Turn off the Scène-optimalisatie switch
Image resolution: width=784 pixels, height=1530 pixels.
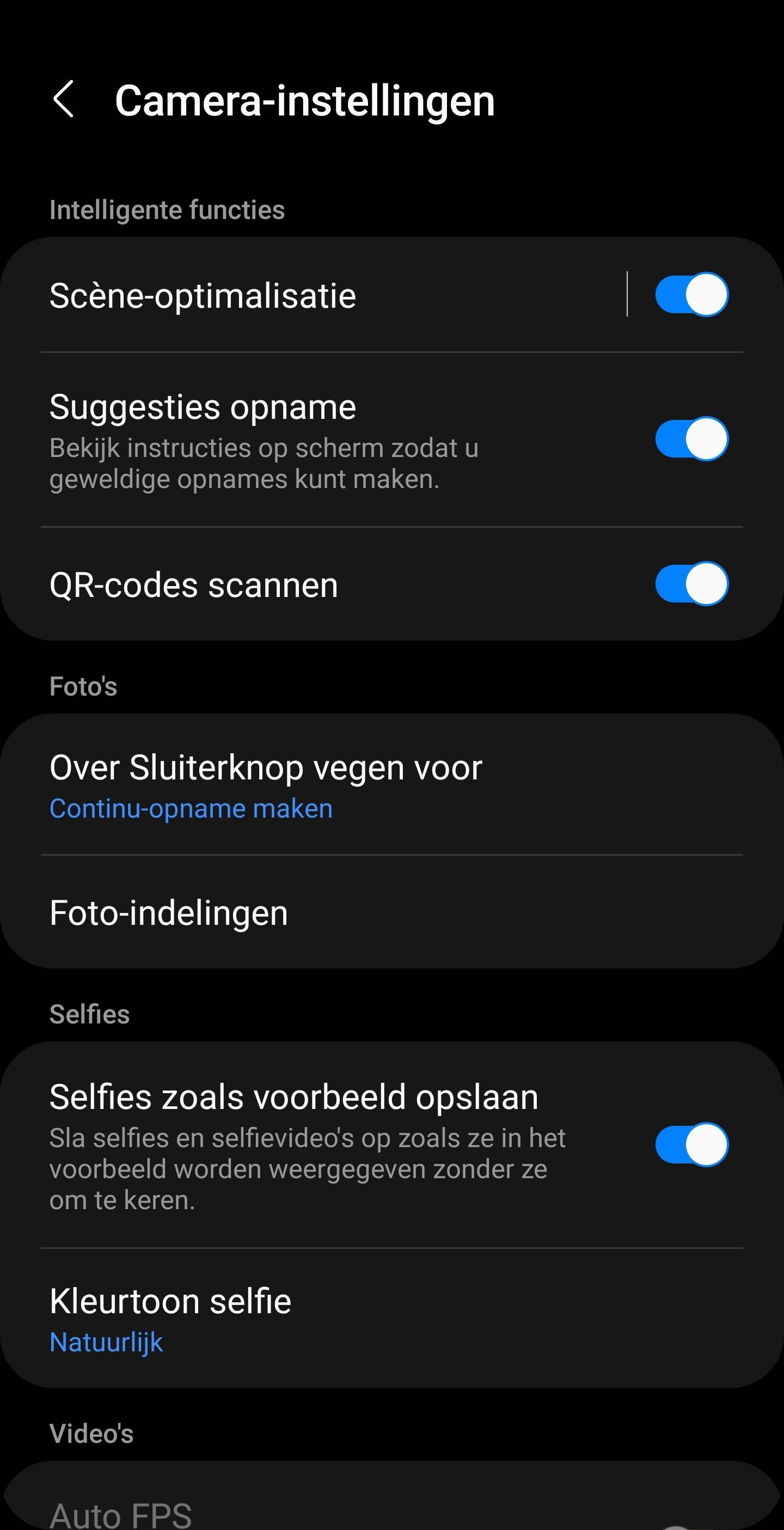(x=691, y=295)
